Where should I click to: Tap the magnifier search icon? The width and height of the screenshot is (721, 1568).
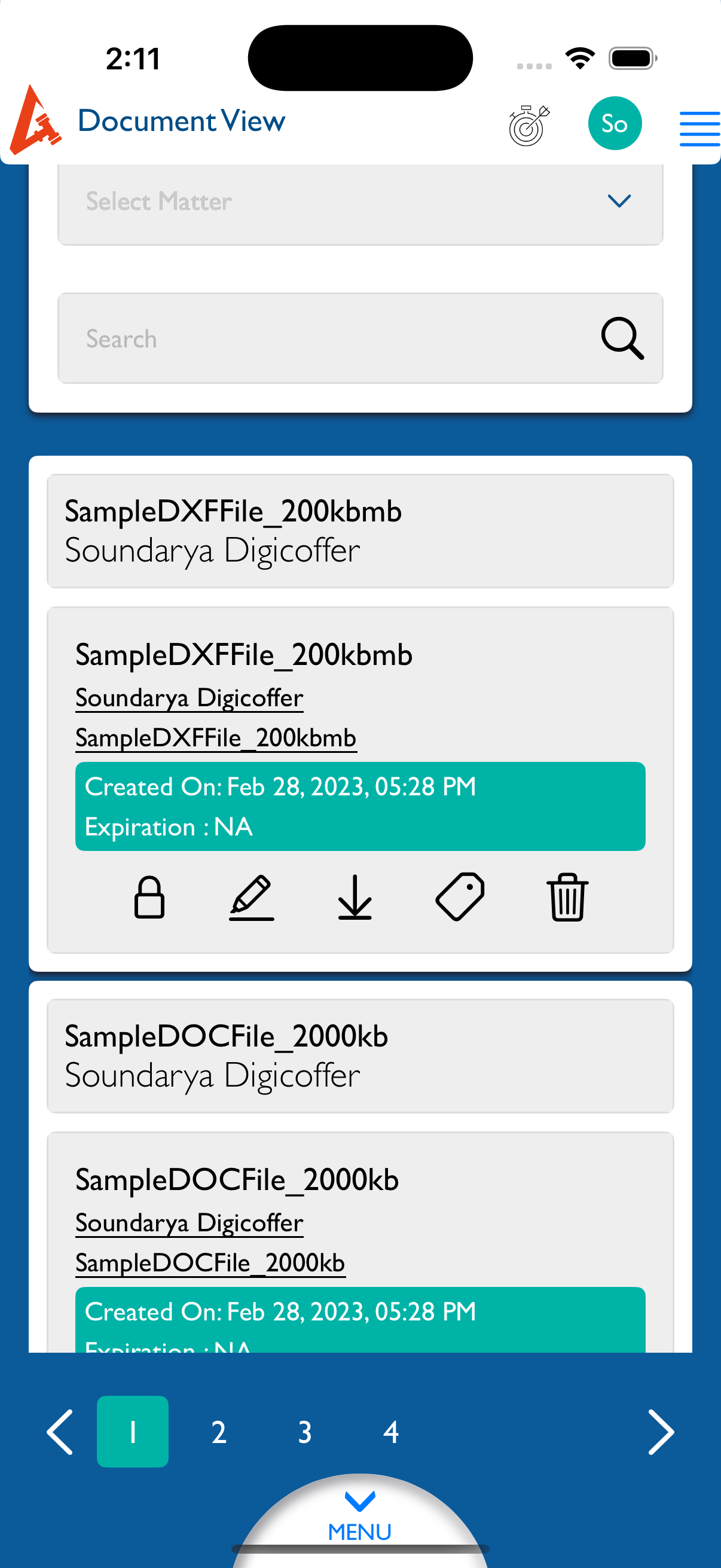click(622, 338)
